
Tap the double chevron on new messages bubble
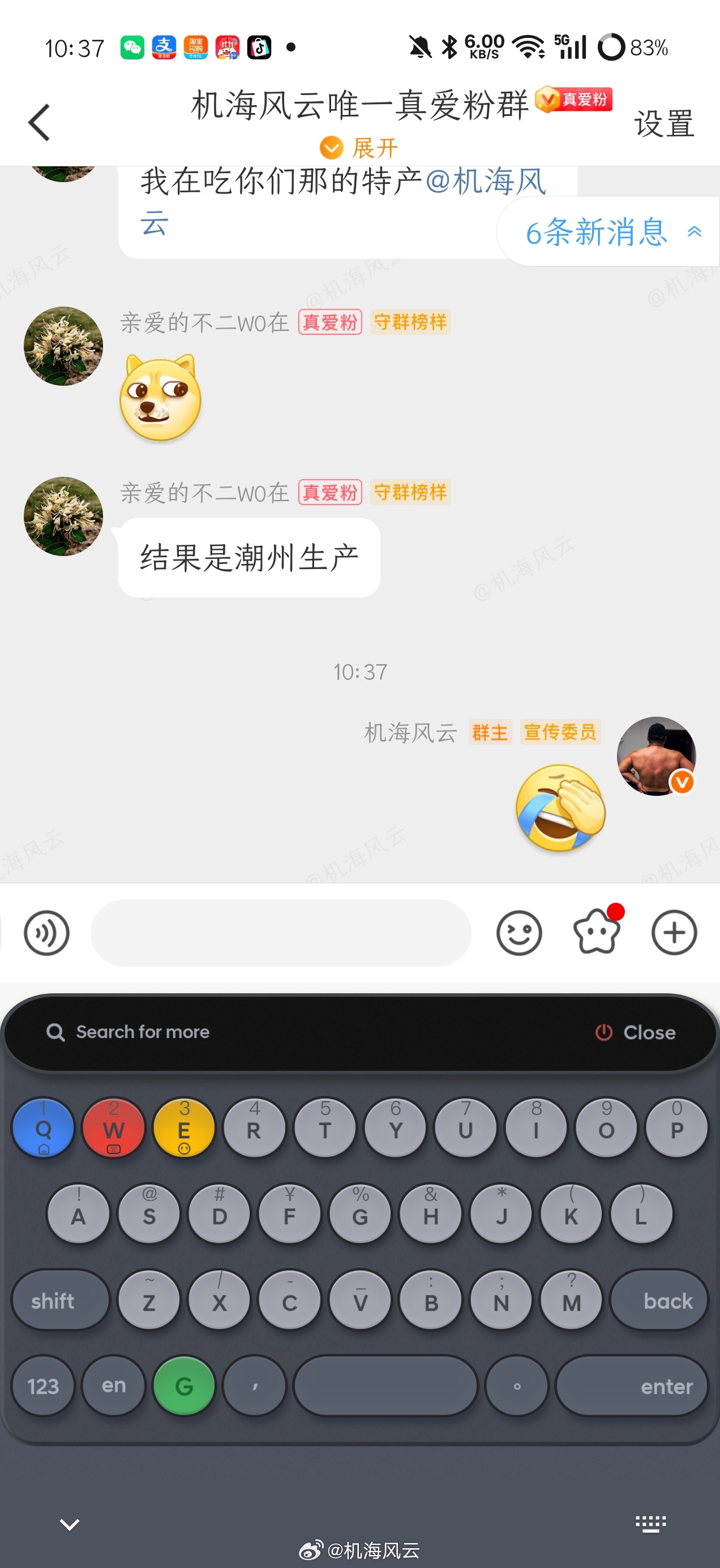[694, 232]
